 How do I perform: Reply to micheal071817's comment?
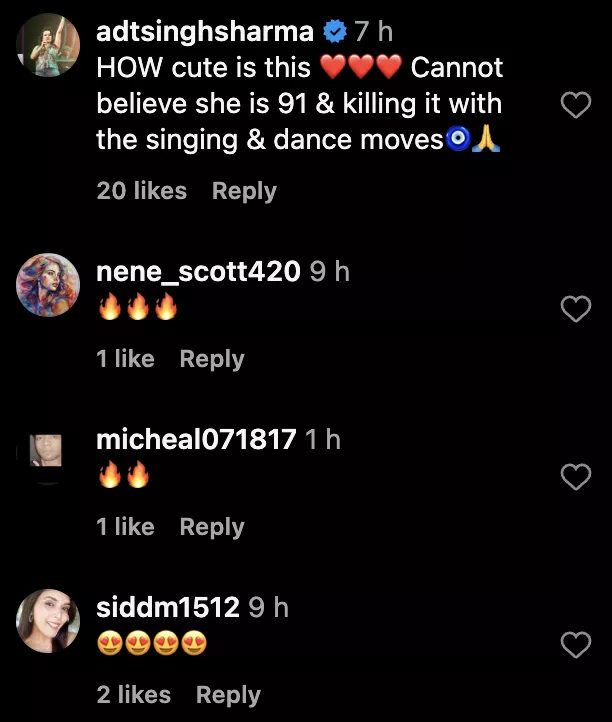coord(212,527)
